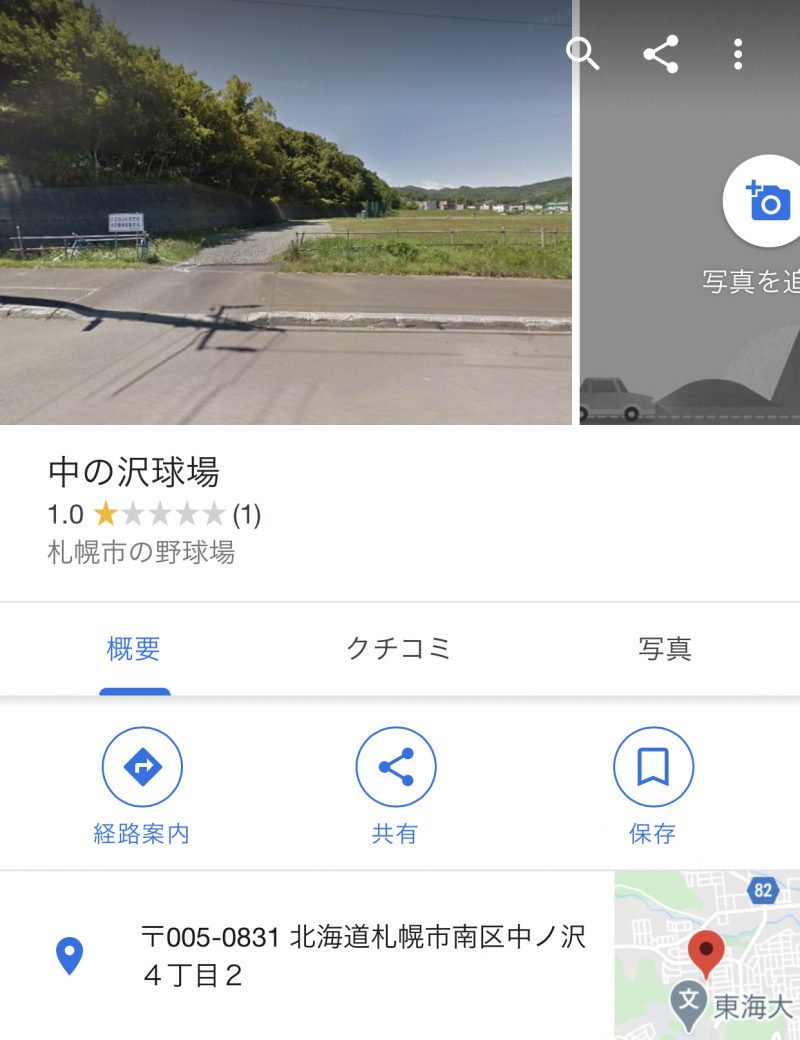Open the three-dot overflow menu

[737, 54]
